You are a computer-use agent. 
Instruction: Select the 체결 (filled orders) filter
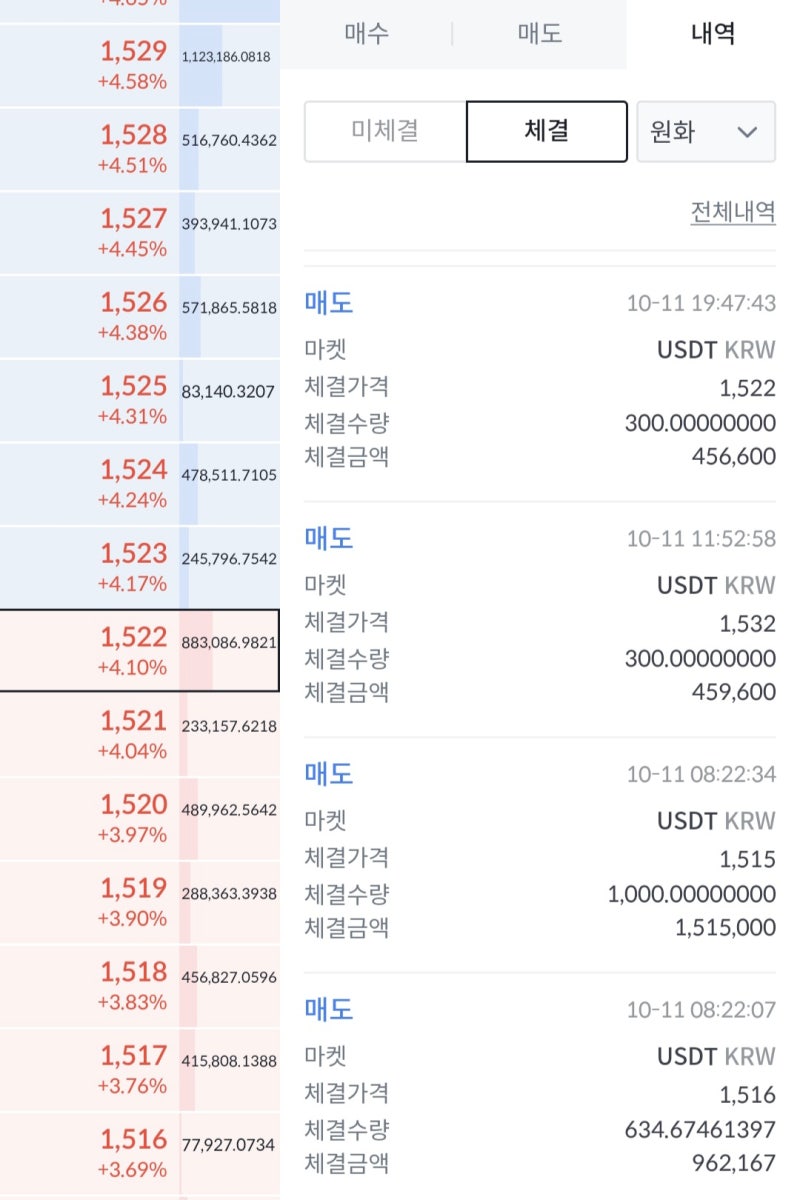pyautogui.click(x=546, y=131)
